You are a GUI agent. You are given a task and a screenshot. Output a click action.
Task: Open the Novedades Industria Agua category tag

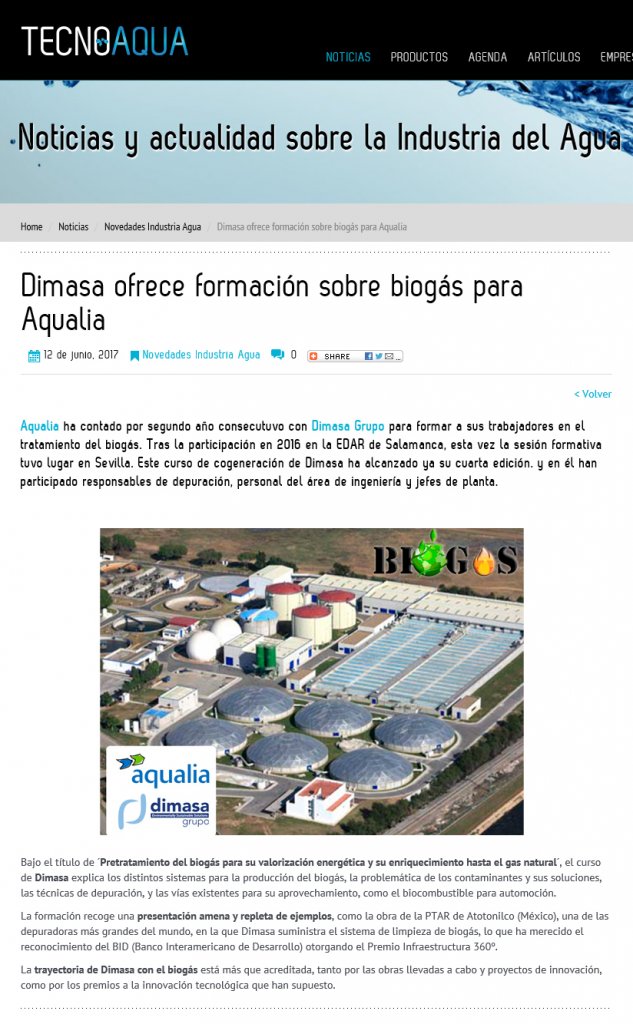pos(200,355)
